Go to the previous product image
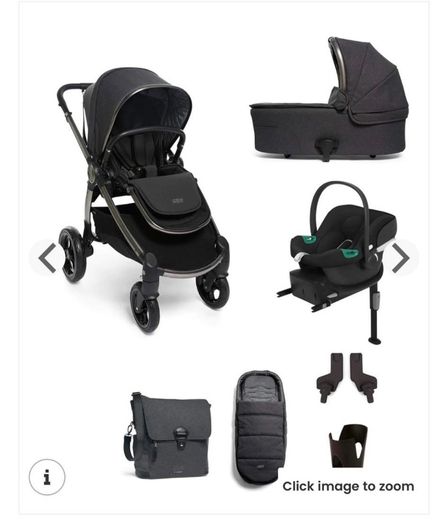The image size is (448, 525). click(47, 258)
